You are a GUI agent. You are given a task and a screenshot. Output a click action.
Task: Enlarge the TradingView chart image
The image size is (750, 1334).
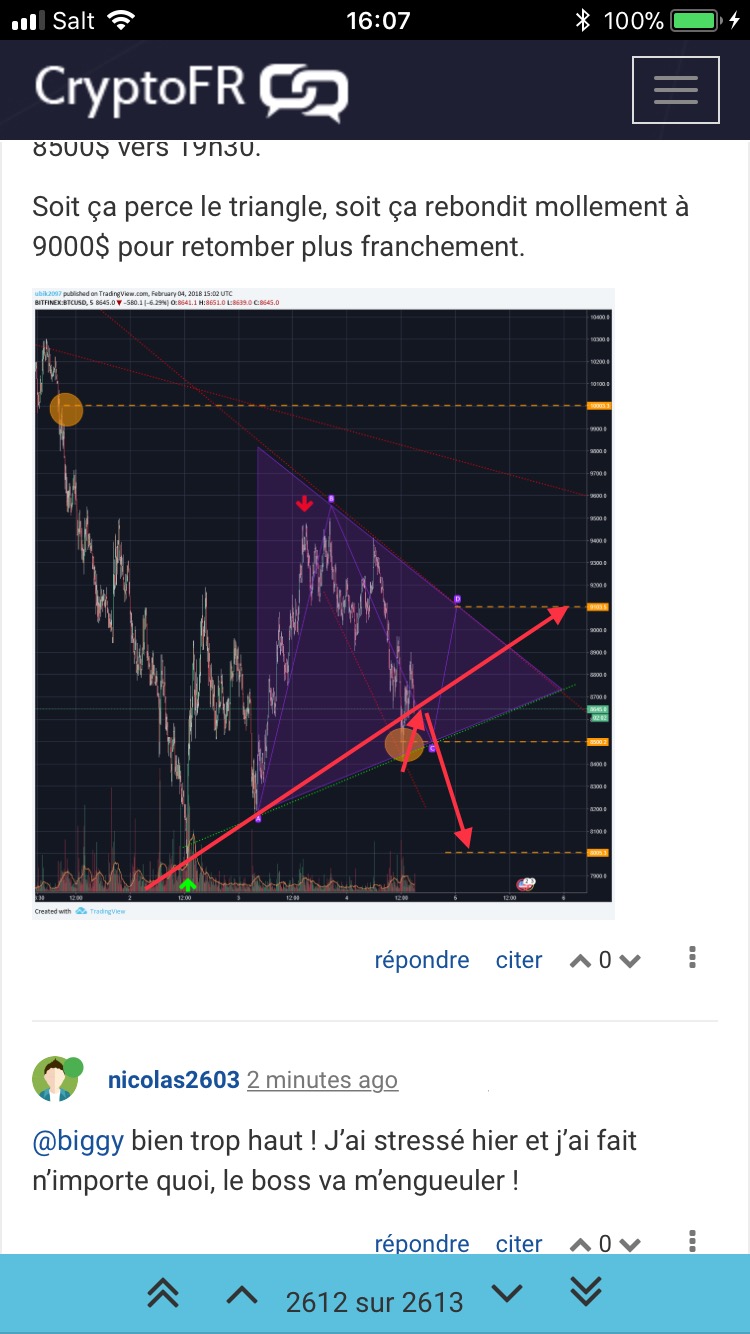coord(323,603)
